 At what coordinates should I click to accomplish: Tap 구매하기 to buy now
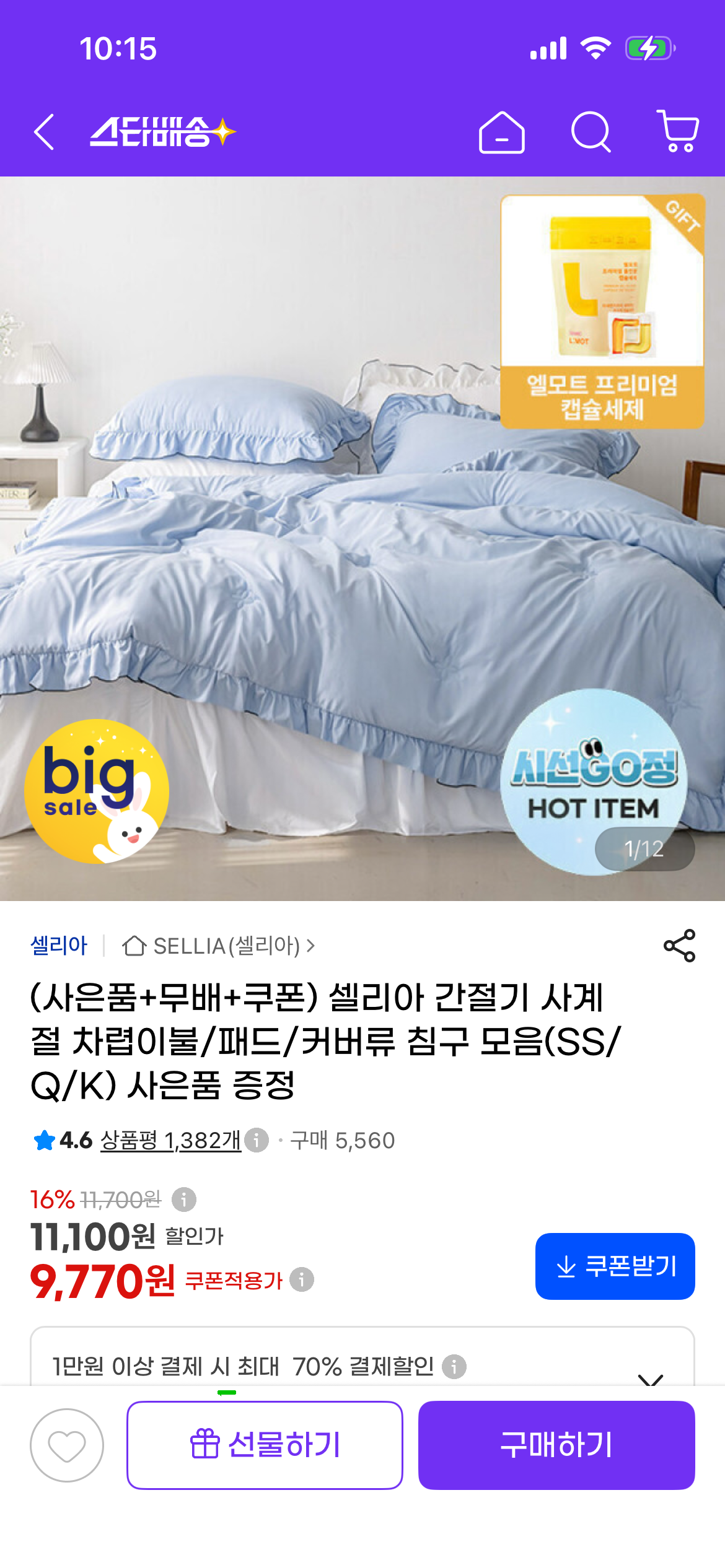pyautogui.click(x=556, y=1445)
